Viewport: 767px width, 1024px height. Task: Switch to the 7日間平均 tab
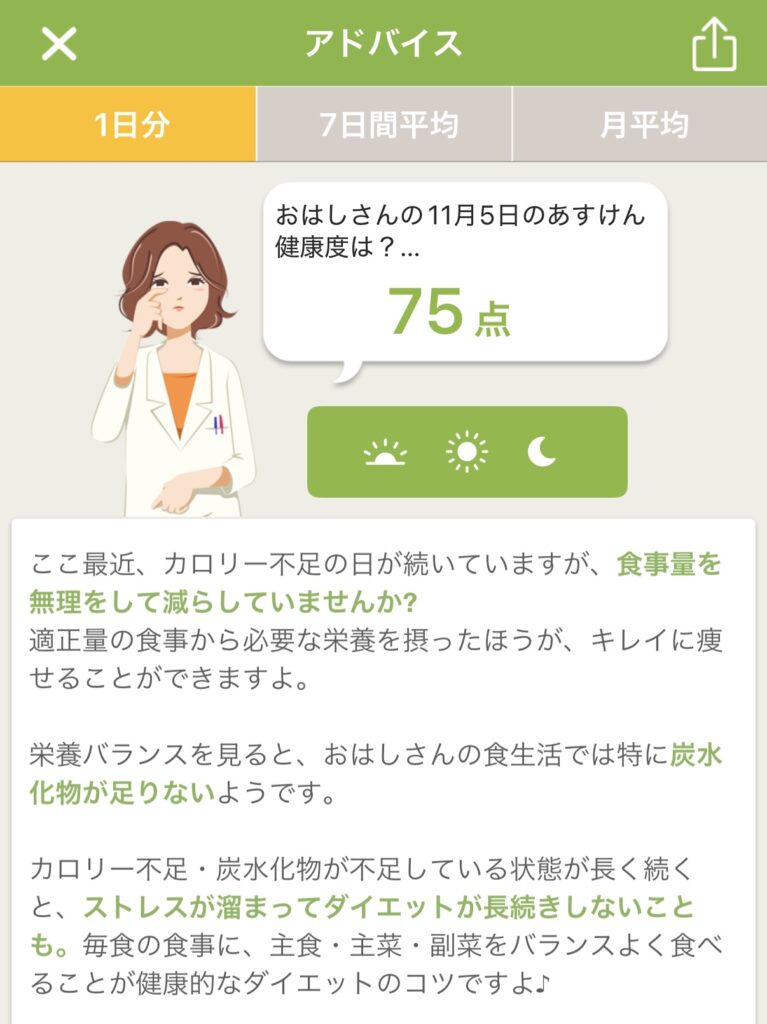pyautogui.click(x=385, y=125)
